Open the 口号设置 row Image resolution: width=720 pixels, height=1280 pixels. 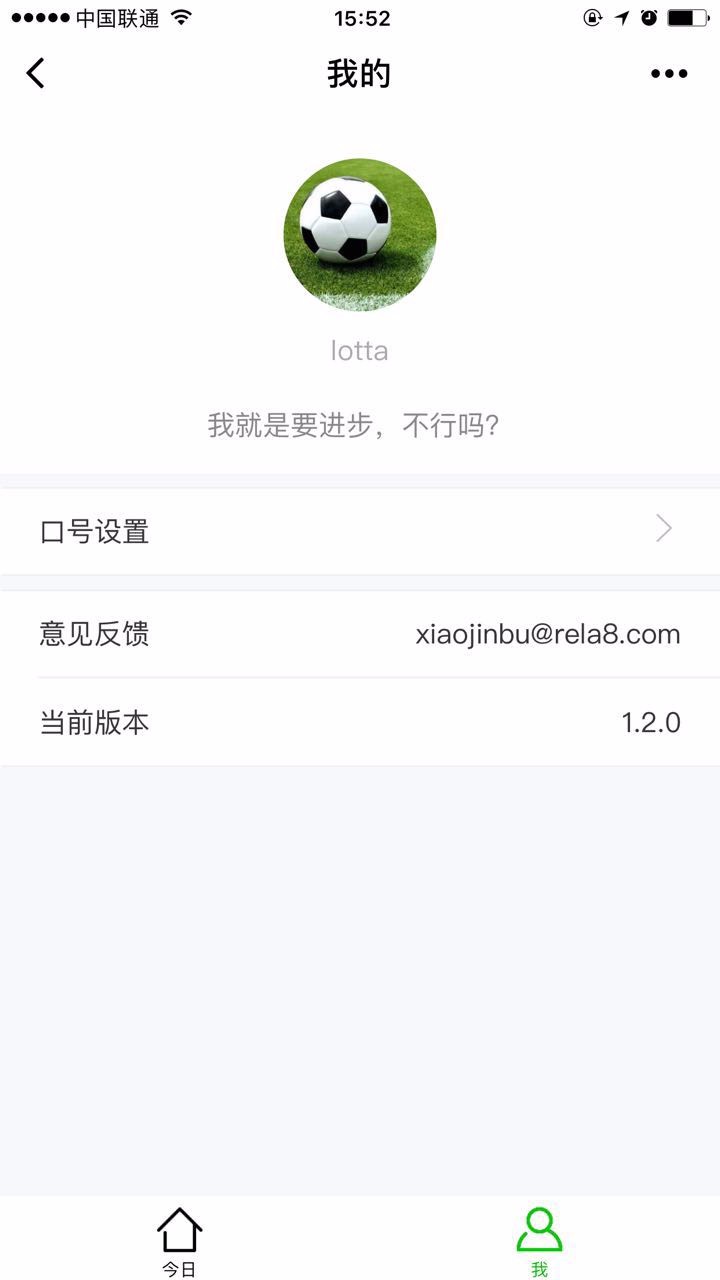click(x=360, y=531)
